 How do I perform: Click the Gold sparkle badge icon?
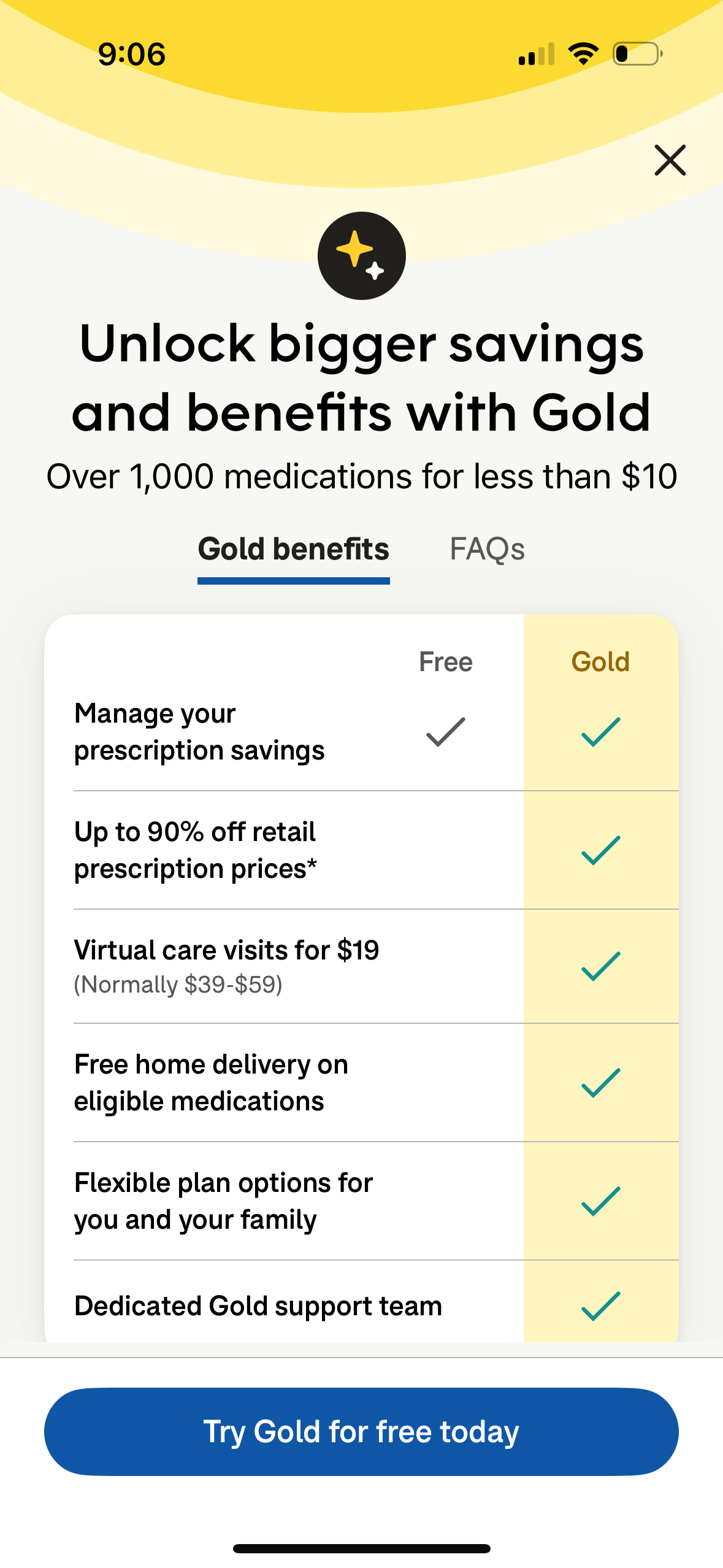pos(361,255)
